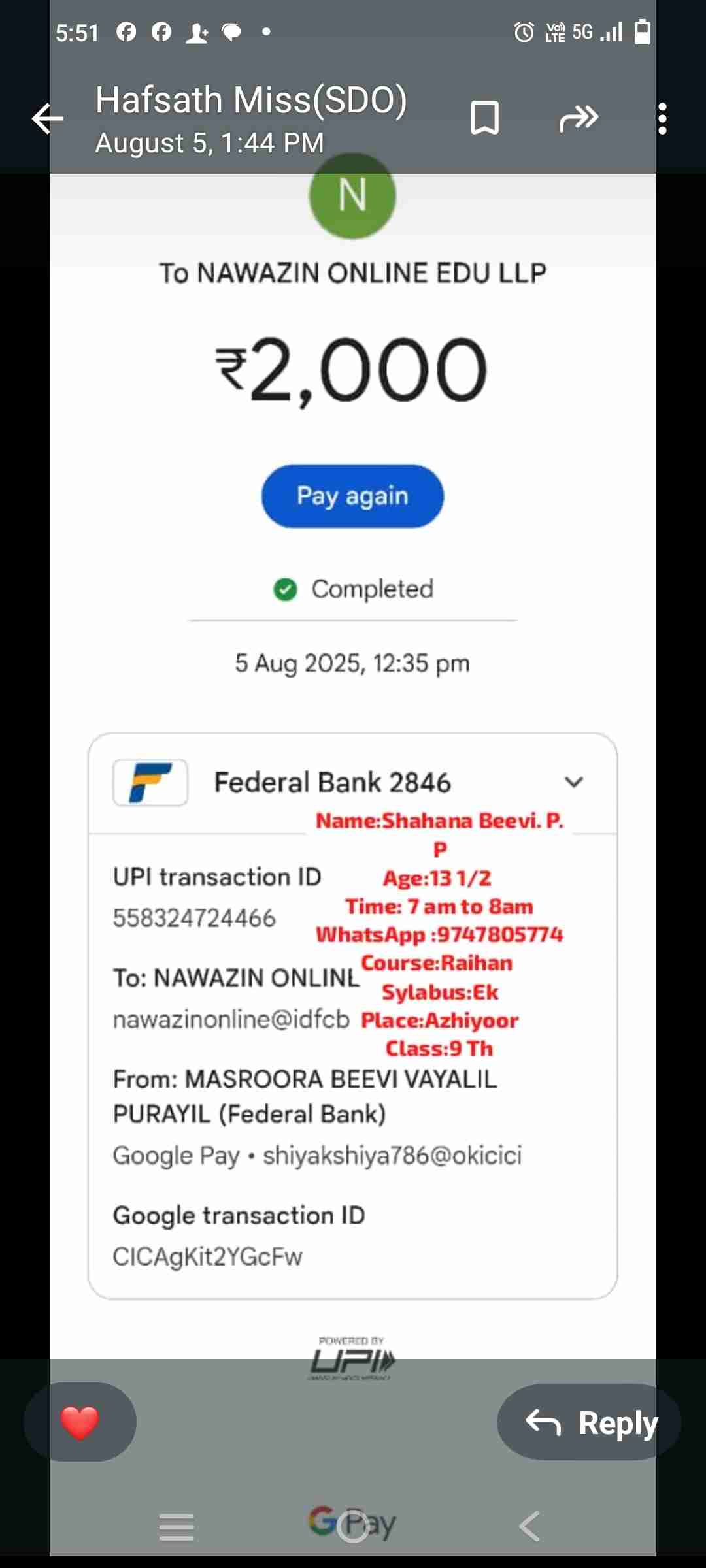
Task: Go back from the image viewer
Action: pos(48,118)
